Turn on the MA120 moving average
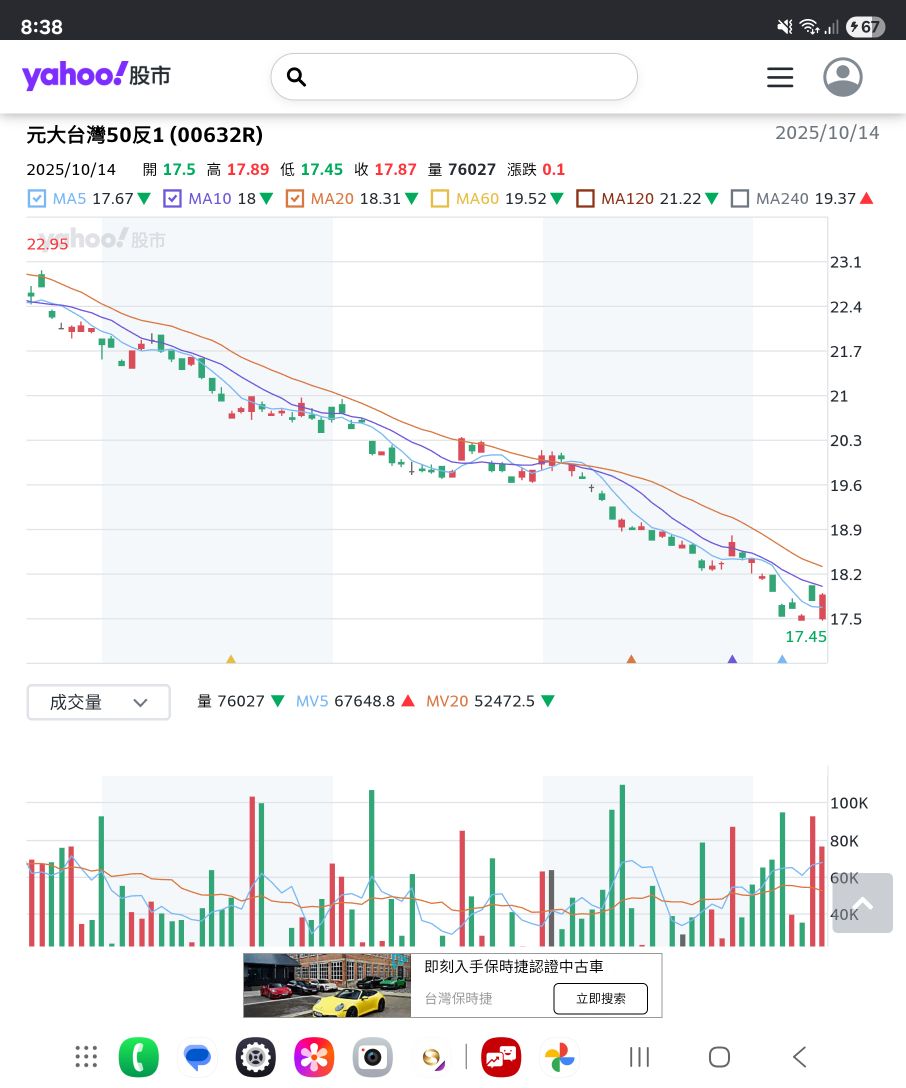Viewport: 906px width, 1088px height. [585, 199]
